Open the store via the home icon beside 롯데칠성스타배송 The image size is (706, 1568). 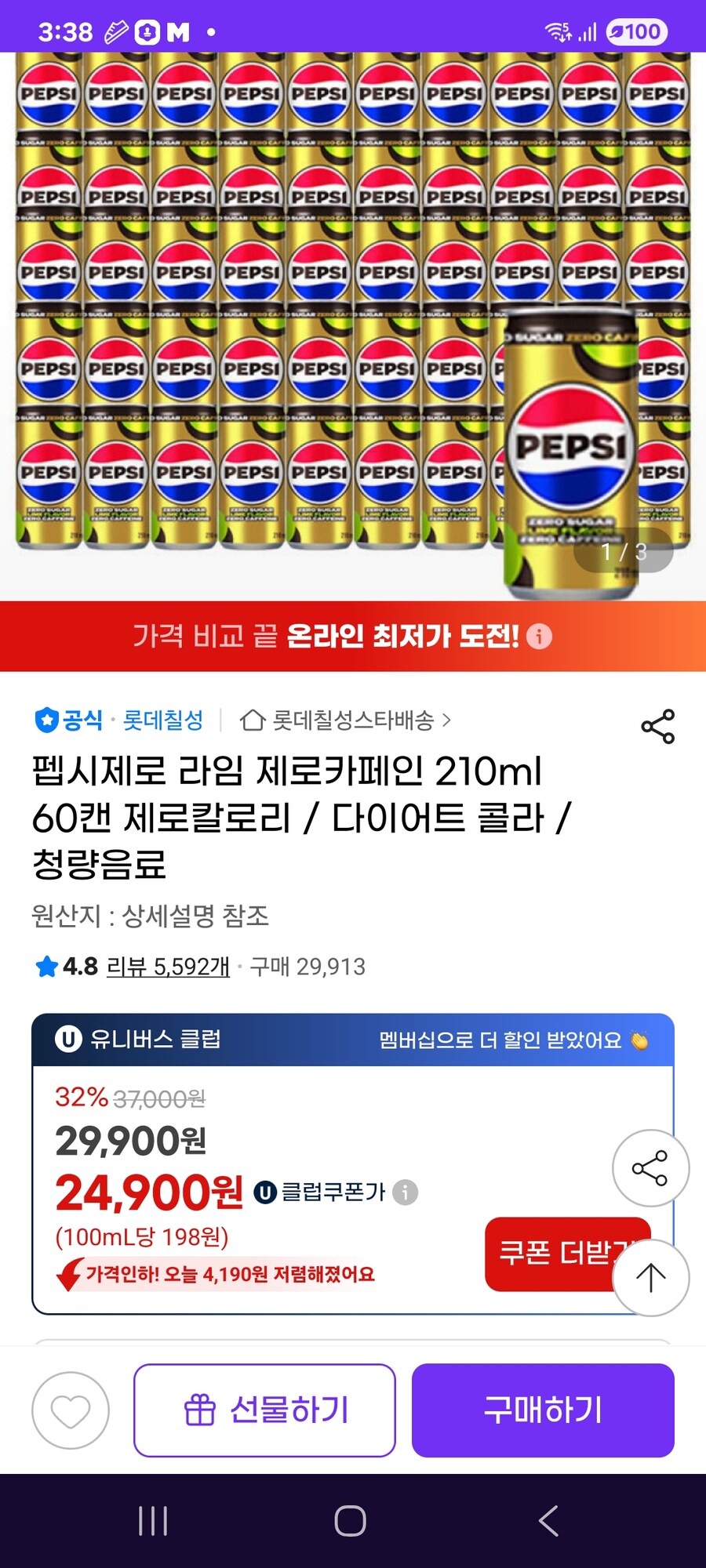pos(253,721)
